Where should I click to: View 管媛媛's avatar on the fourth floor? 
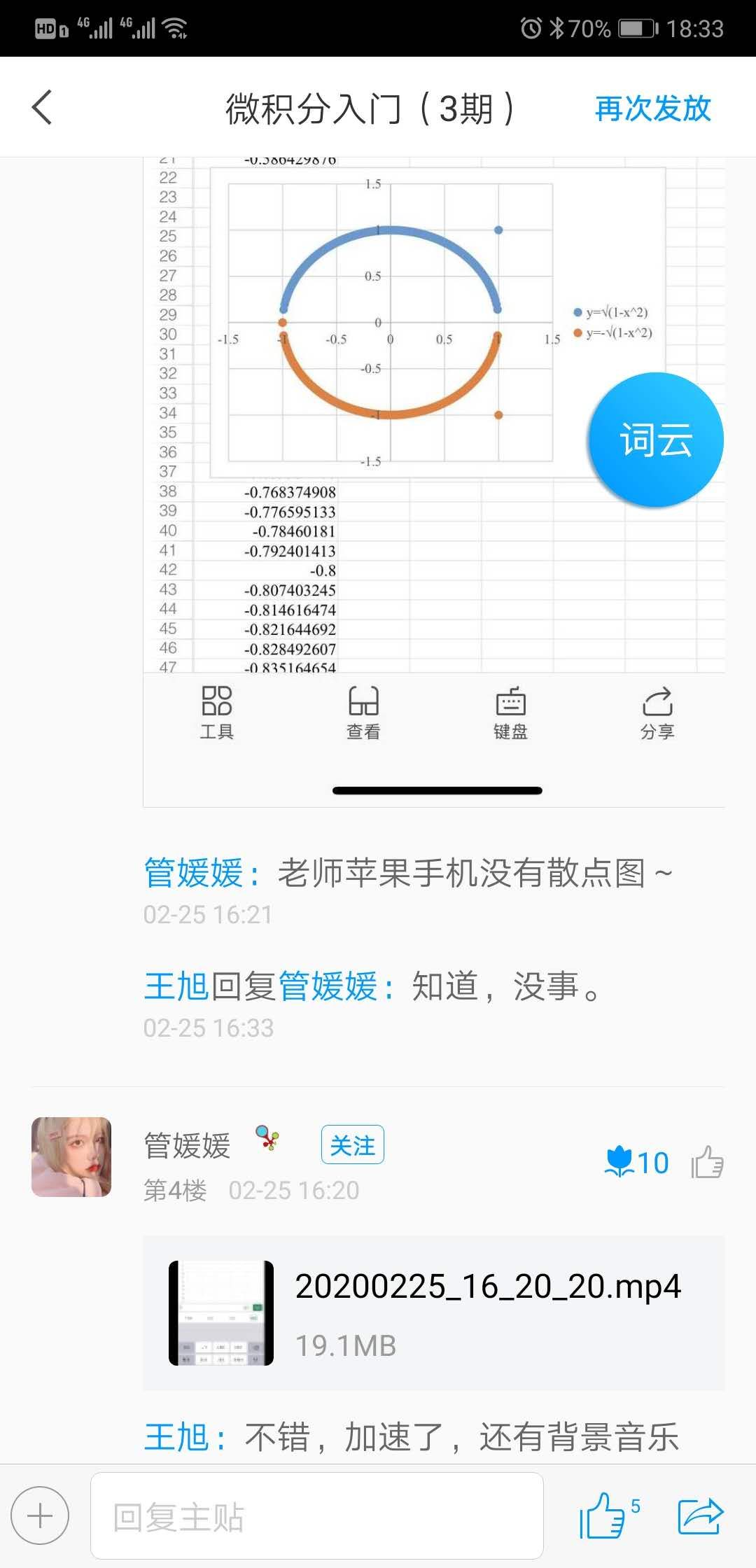coord(71,1157)
